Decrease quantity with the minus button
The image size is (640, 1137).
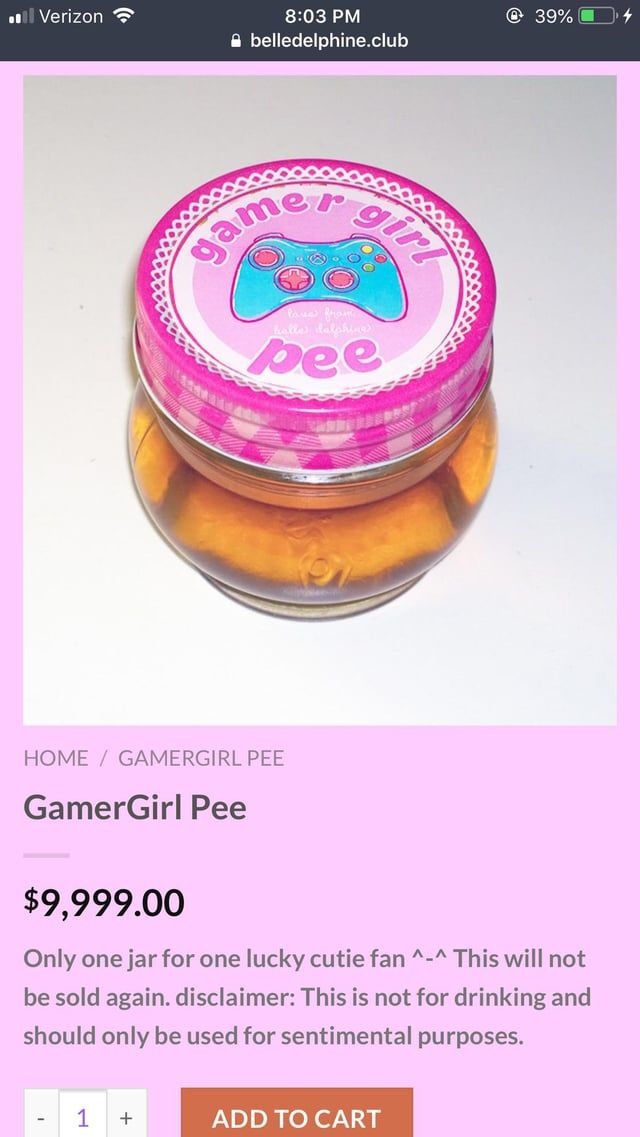[x=40, y=1117]
